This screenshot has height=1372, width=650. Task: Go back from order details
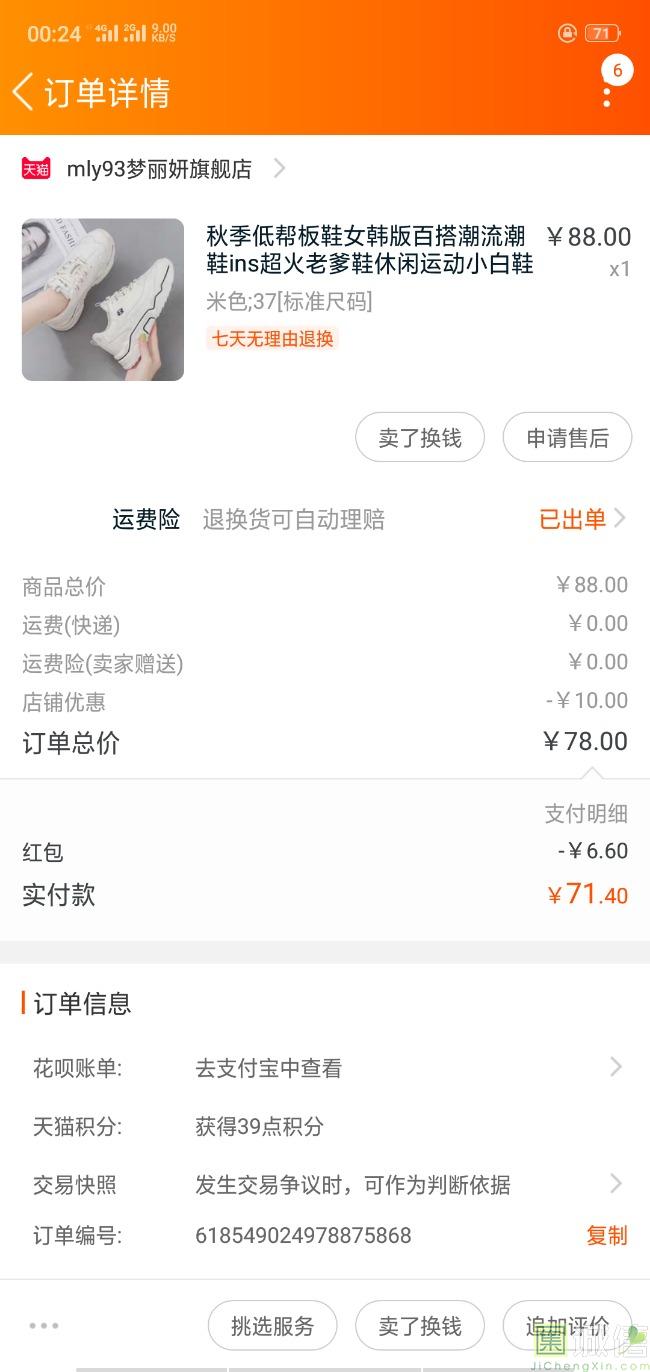[x=24, y=92]
